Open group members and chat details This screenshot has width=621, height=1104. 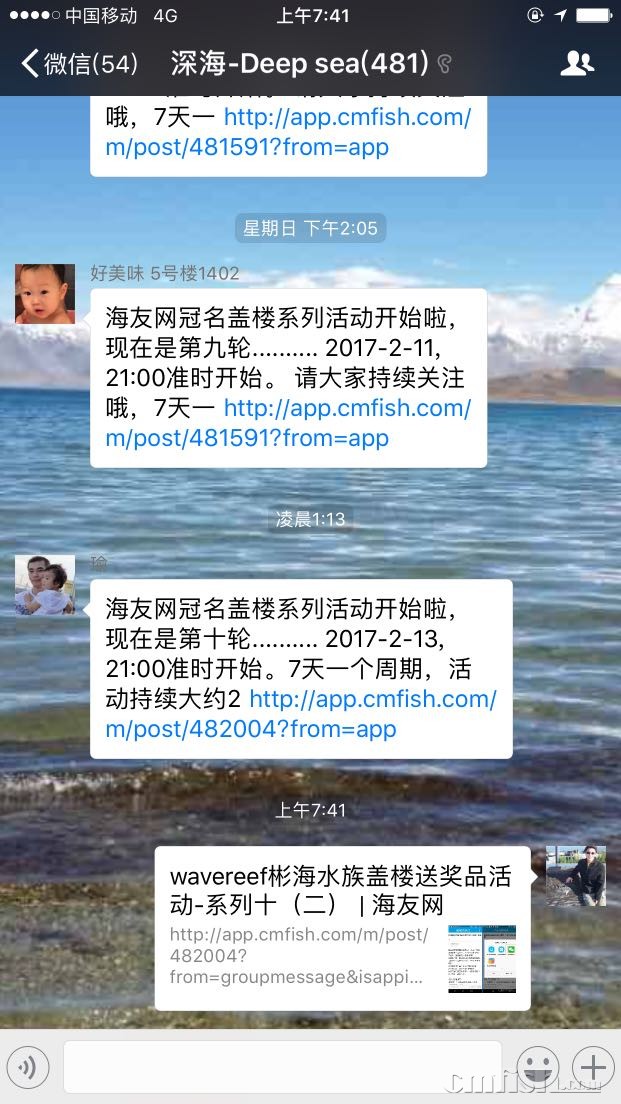point(577,64)
